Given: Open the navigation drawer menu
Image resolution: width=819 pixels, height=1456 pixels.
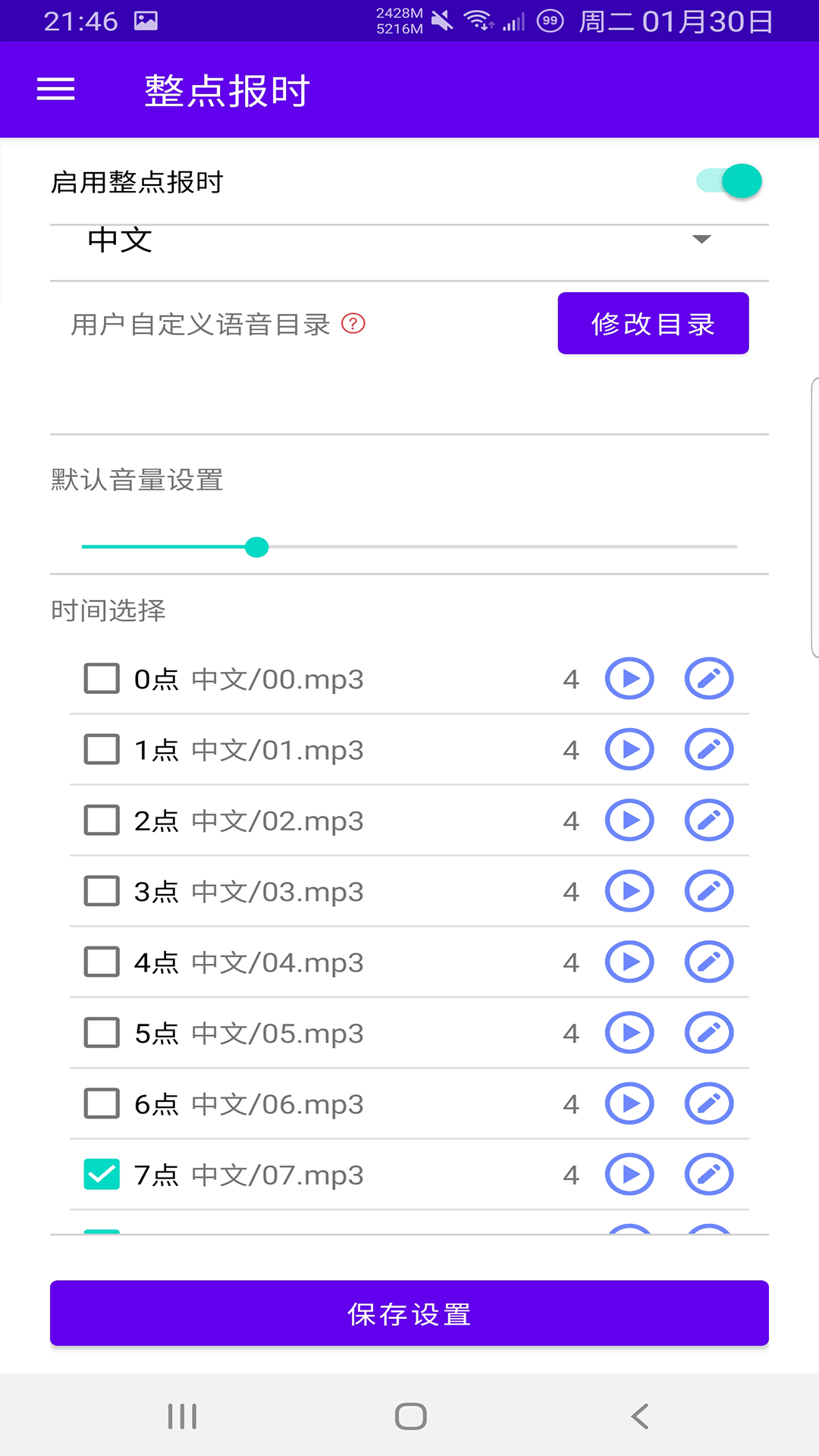Looking at the screenshot, I should click(x=55, y=89).
